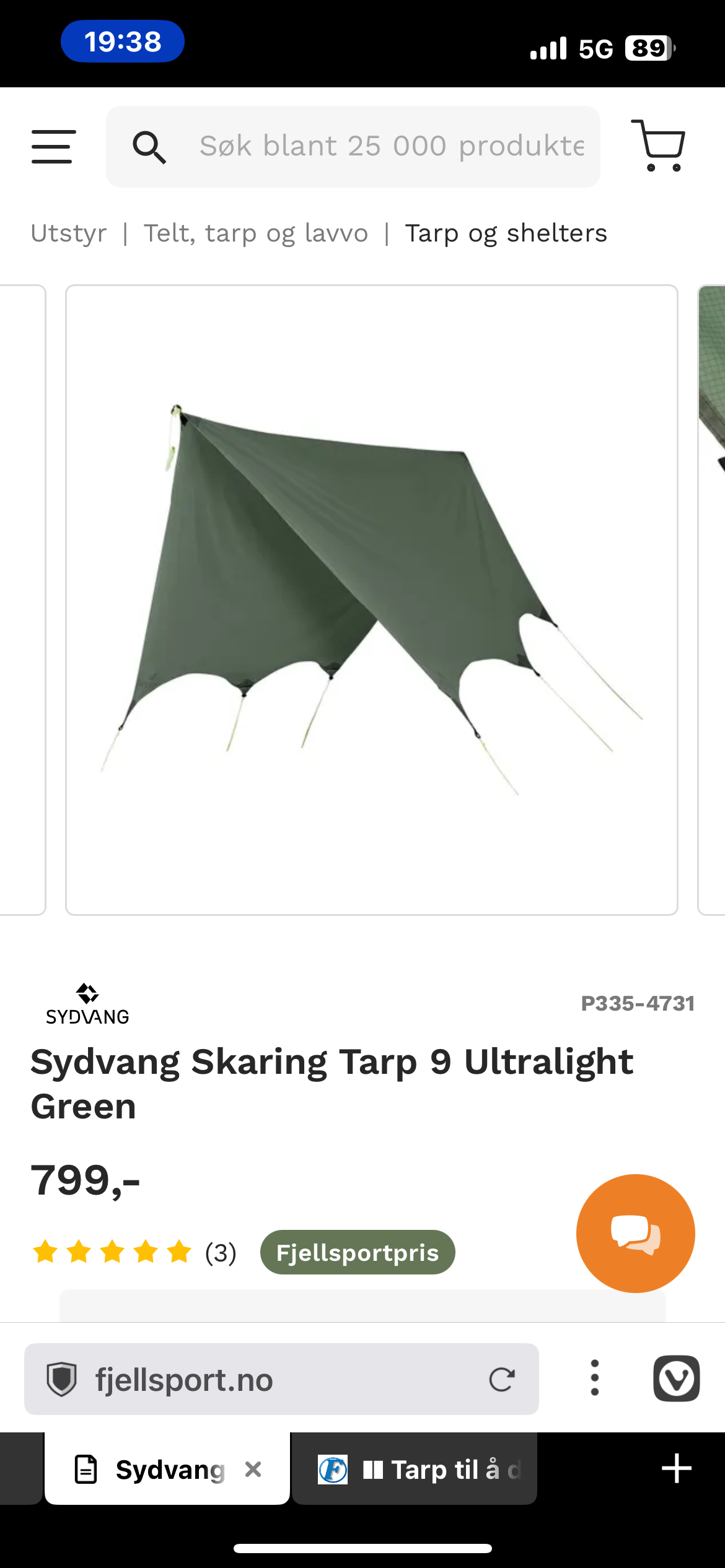Open the orange chat bubble

[635, 1233]
